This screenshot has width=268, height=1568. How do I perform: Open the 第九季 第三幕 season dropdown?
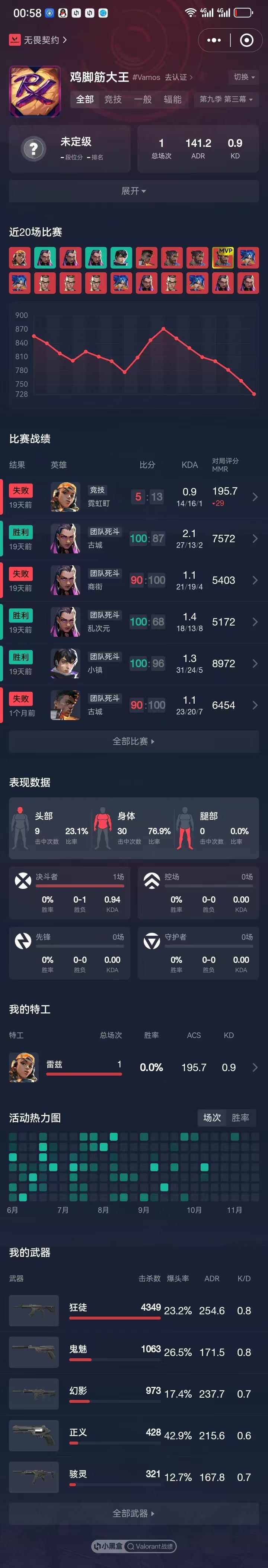tap(225, 99)
